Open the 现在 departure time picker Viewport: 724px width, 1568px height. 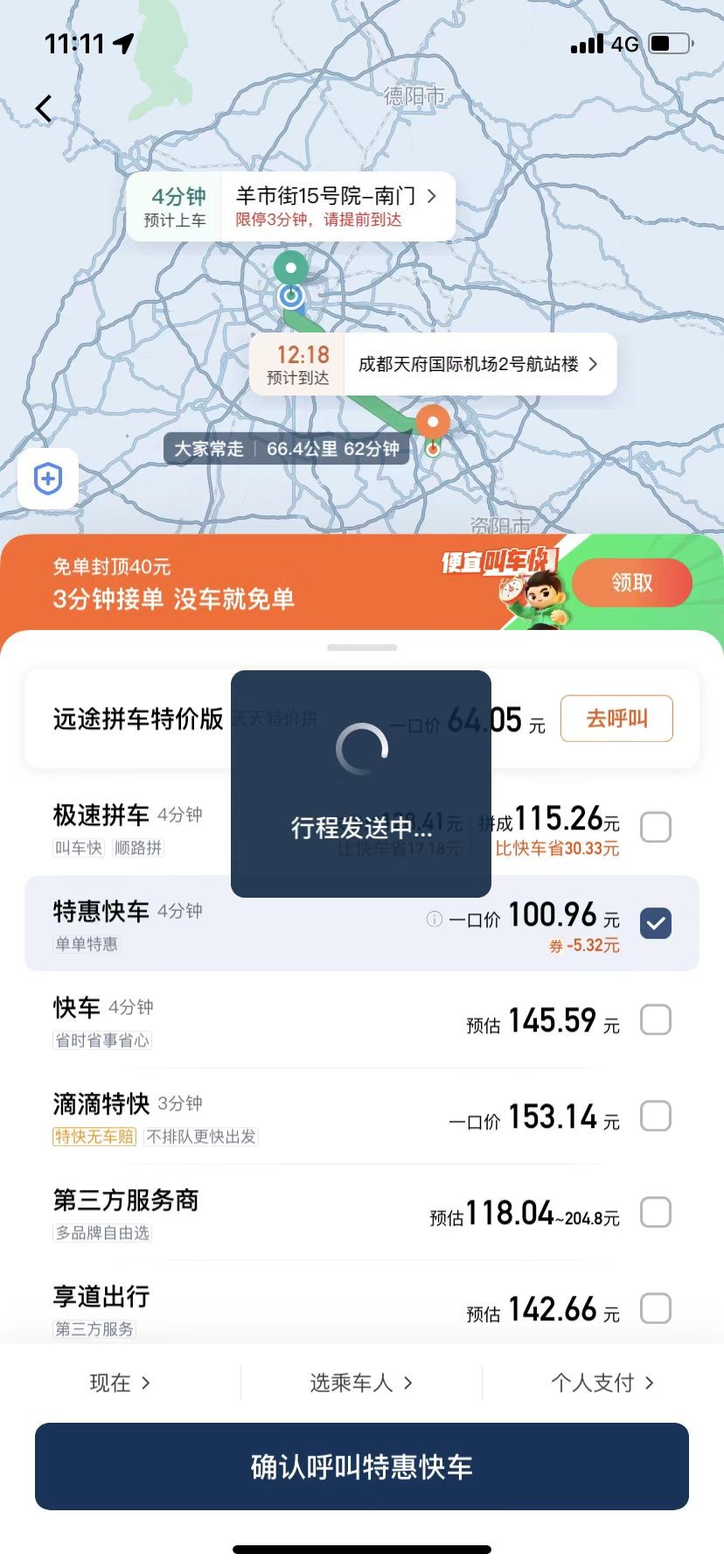coord(120,1382)
